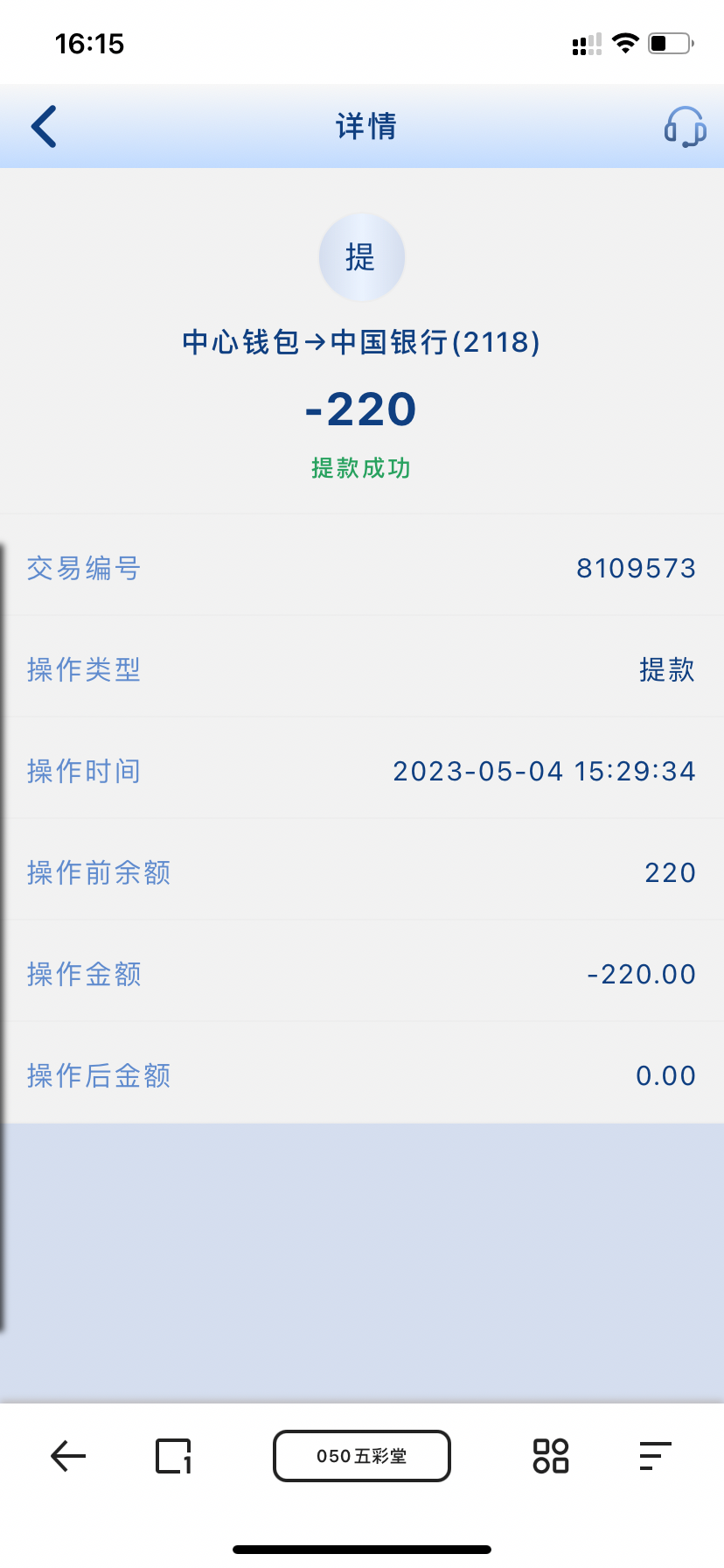Open the 050五彩堂 address pill
The width and height of the screenshot is (724, 1568).
click(x=361, y=1455)
